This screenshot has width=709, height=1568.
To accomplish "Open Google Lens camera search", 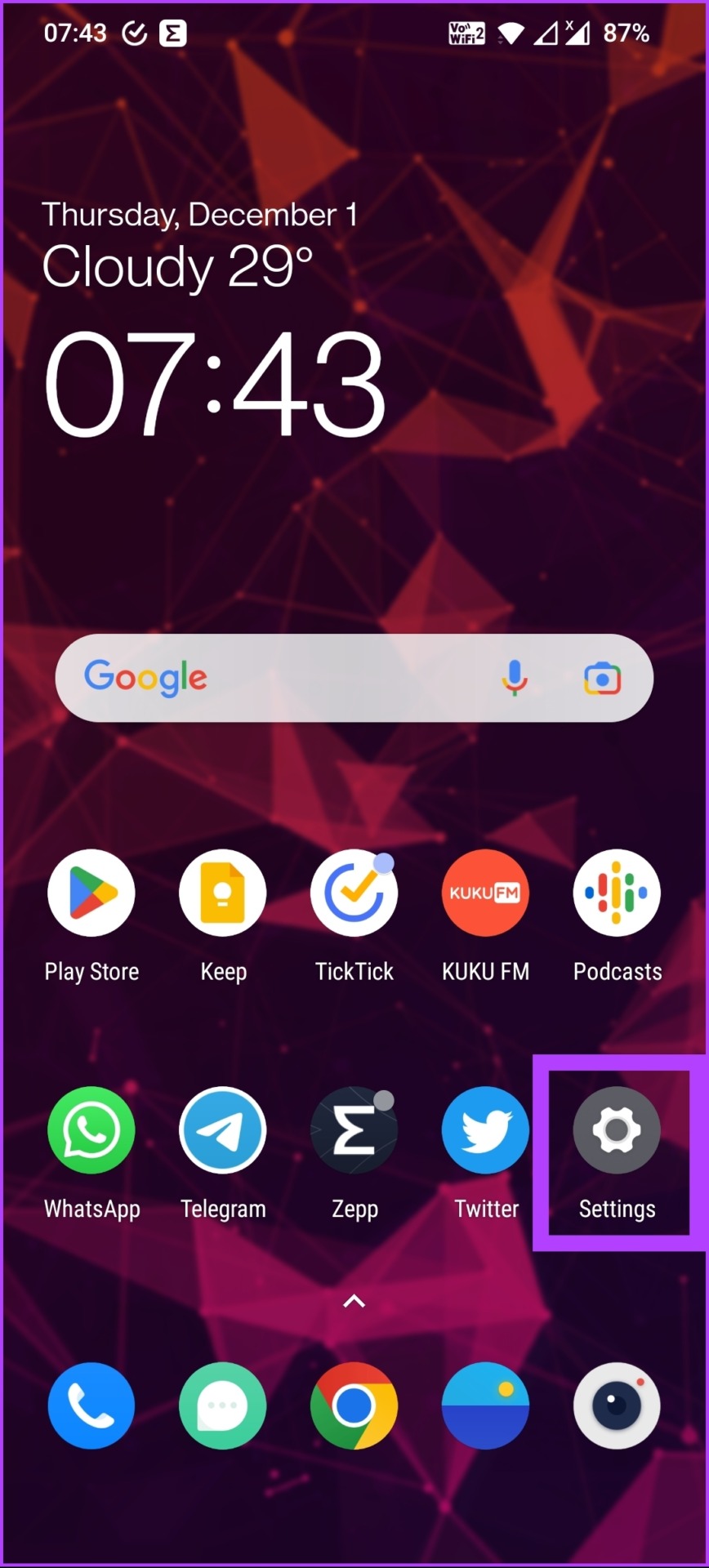I will pos(602,678).
